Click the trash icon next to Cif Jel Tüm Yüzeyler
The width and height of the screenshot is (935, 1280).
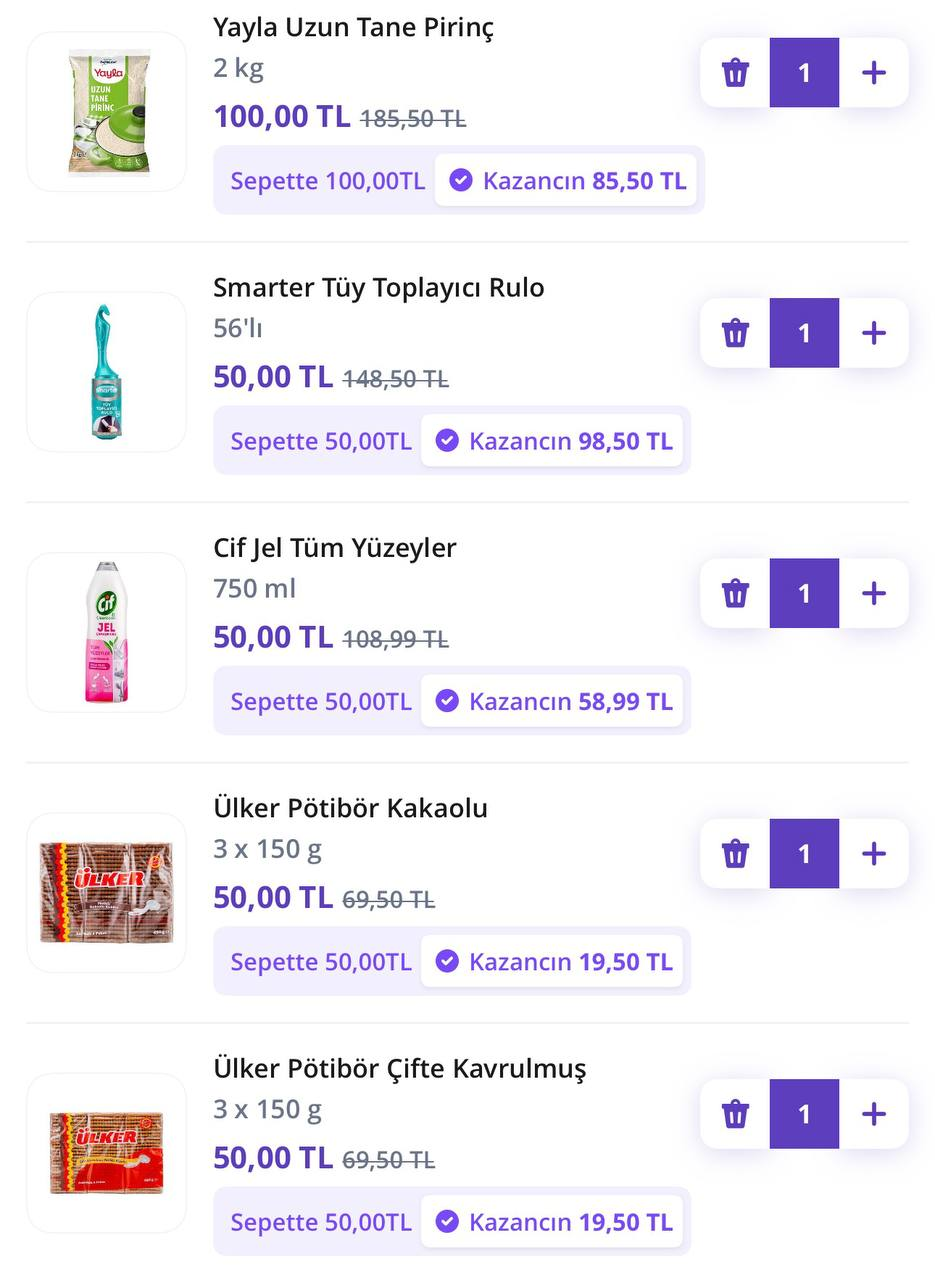734,592
